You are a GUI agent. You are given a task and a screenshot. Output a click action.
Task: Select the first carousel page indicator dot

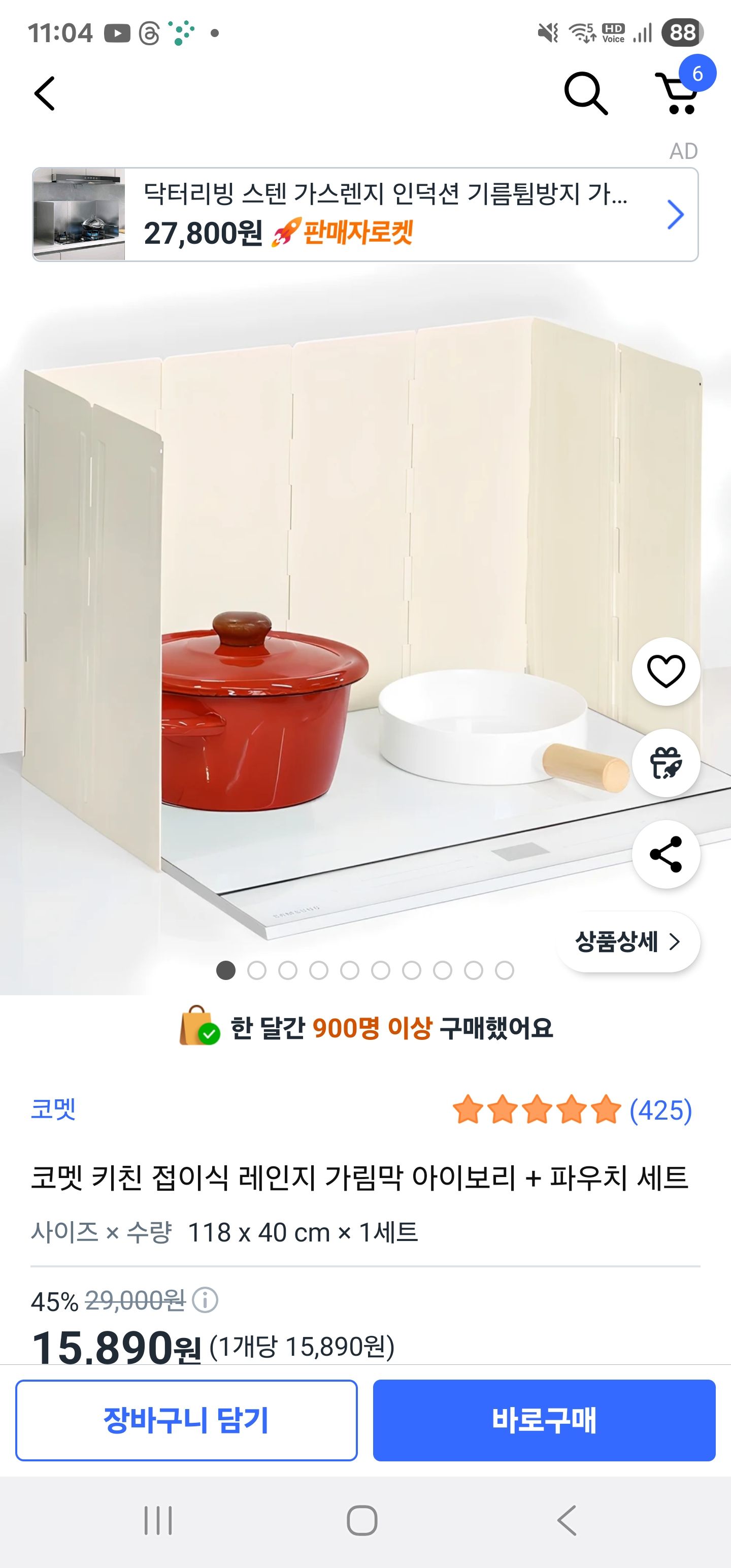(227, 970)
